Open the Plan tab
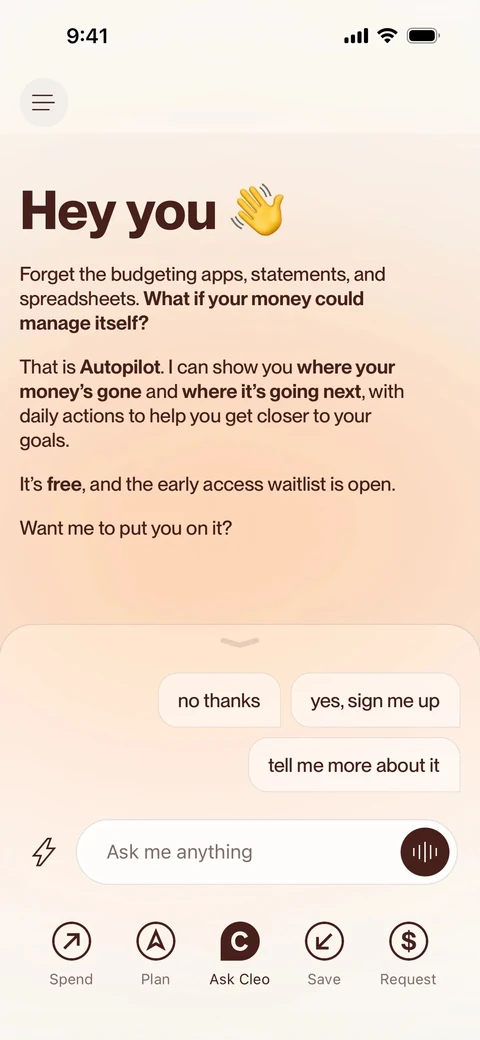 (155, 953)
